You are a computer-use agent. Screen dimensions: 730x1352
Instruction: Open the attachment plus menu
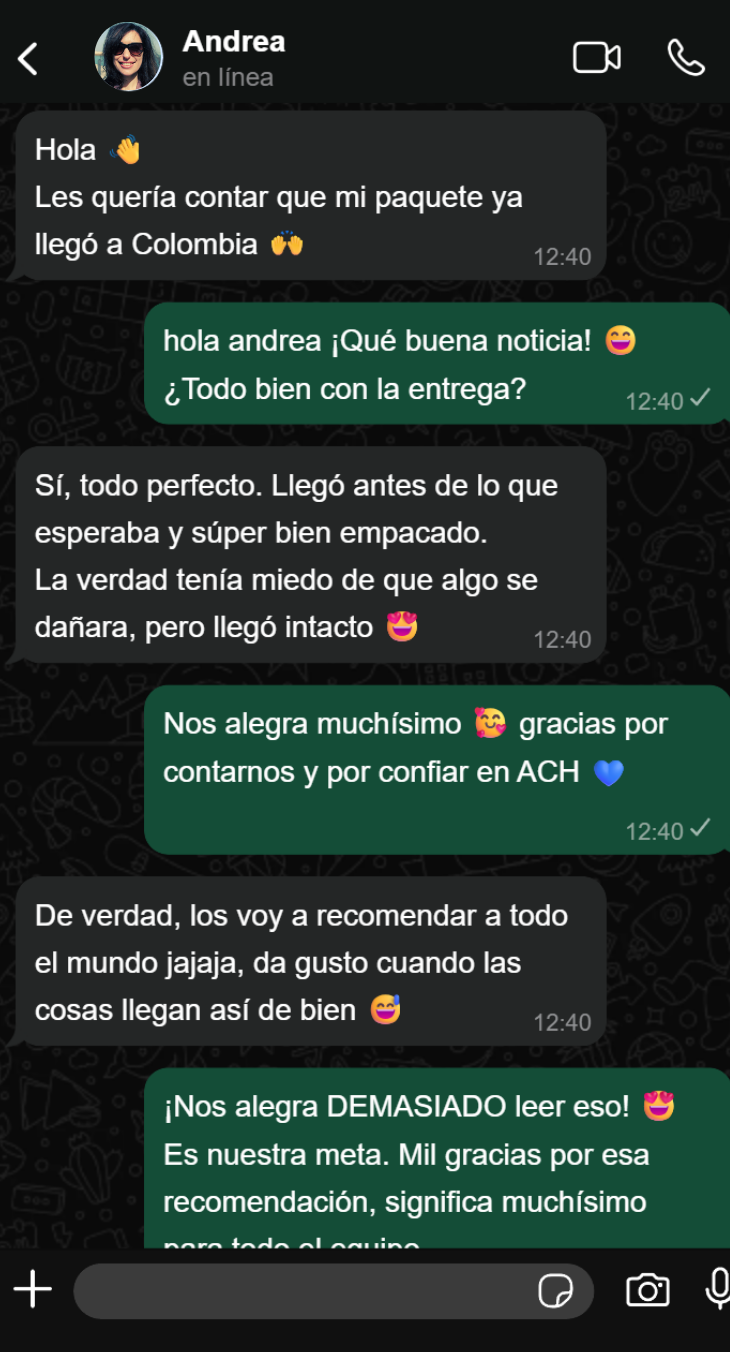point(33,1289)
